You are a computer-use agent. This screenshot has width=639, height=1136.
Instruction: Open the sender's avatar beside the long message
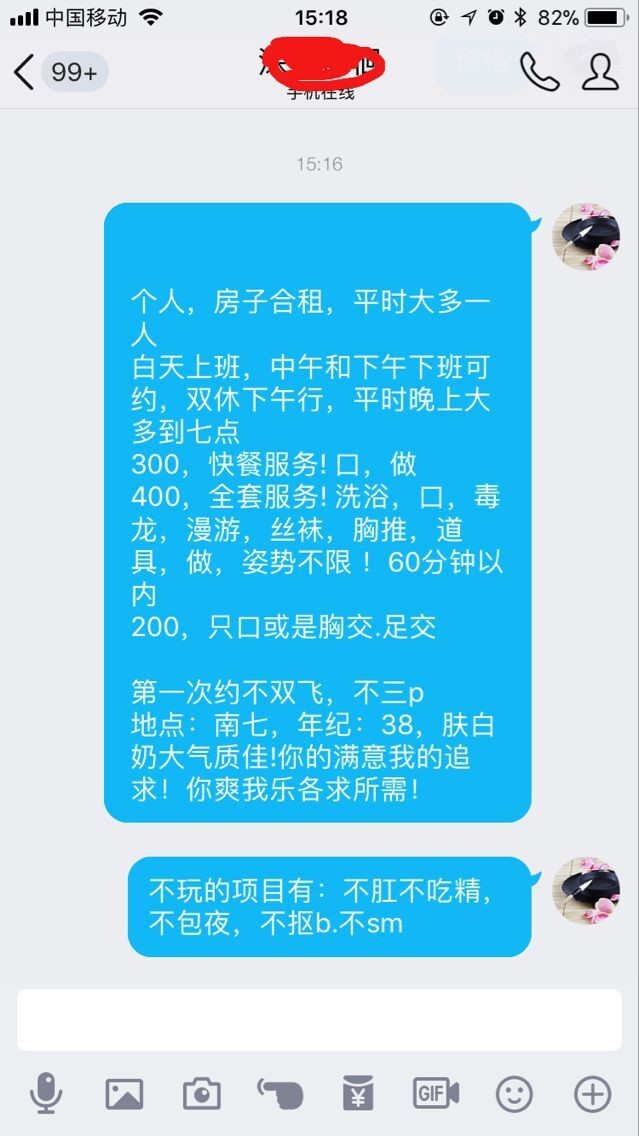coord(586,237)
